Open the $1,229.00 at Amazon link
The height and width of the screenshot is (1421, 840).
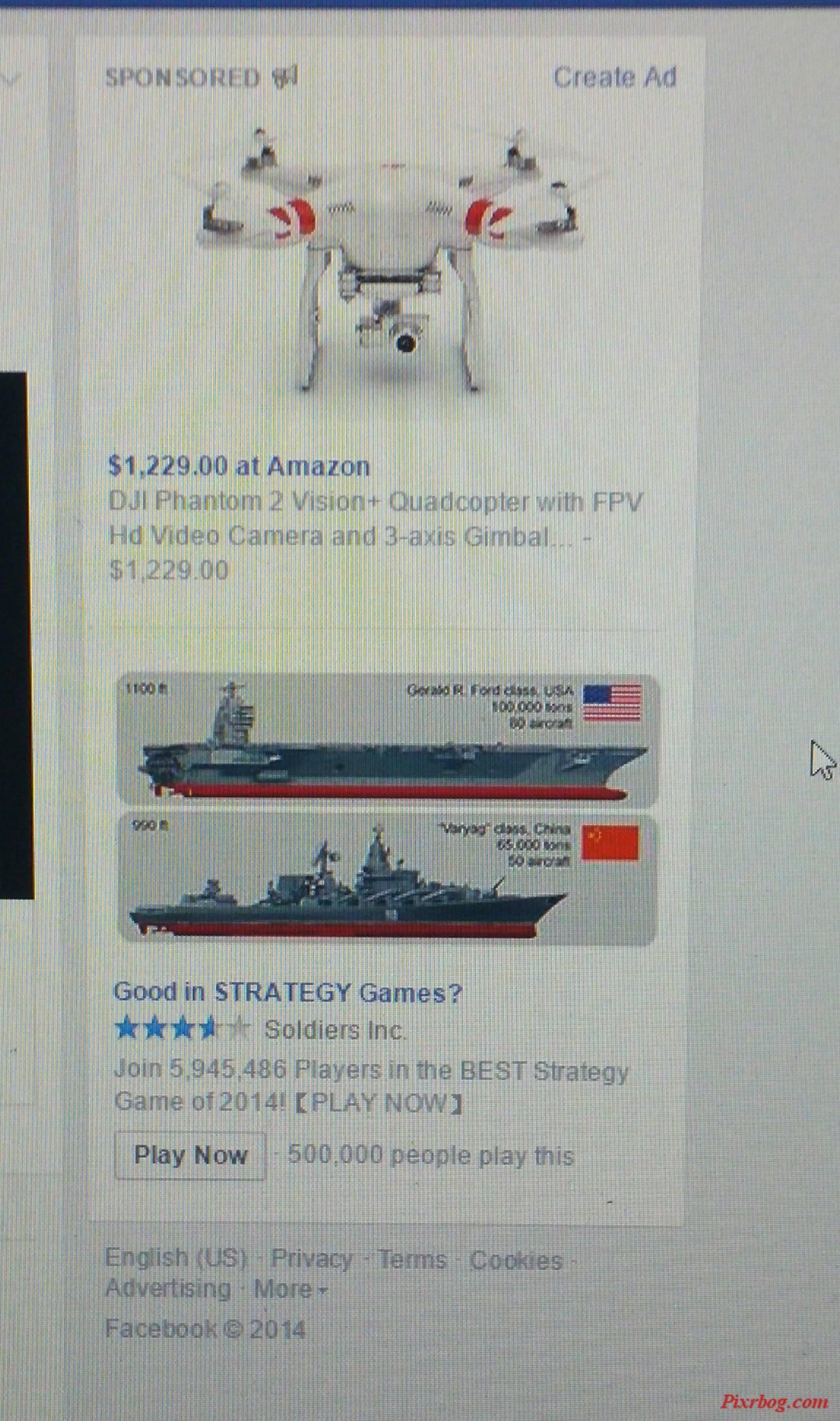tap(239, 467)
